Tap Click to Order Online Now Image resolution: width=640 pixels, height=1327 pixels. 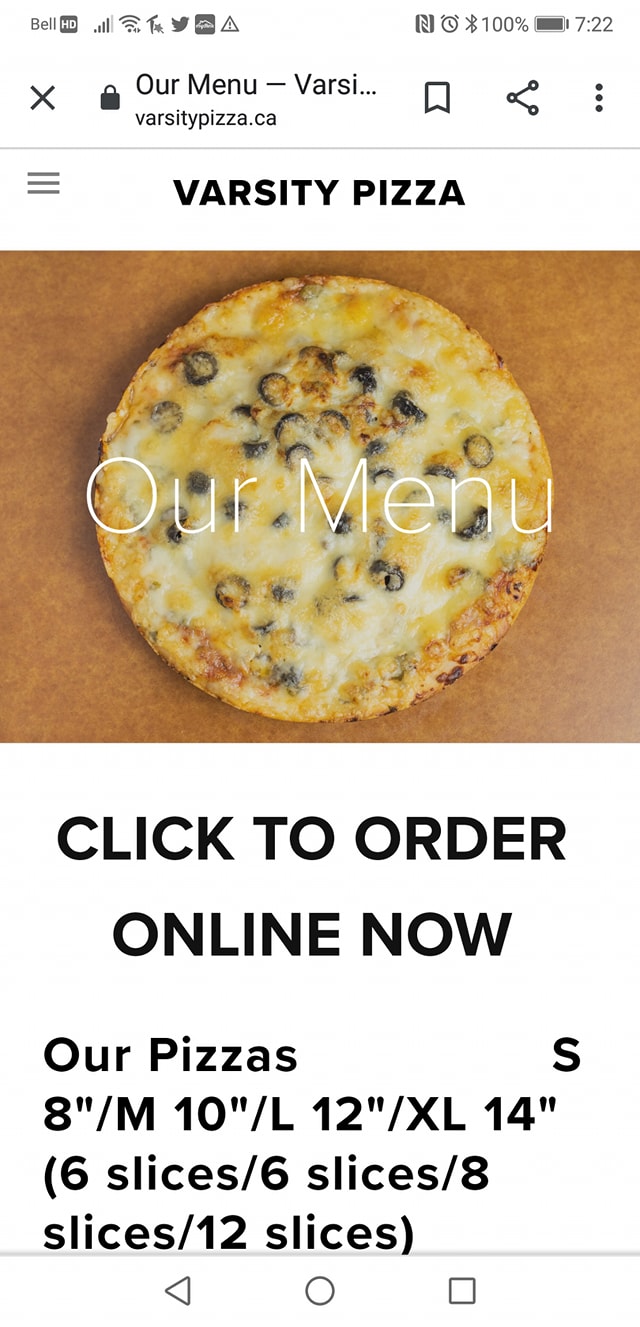tap(312, 886)
